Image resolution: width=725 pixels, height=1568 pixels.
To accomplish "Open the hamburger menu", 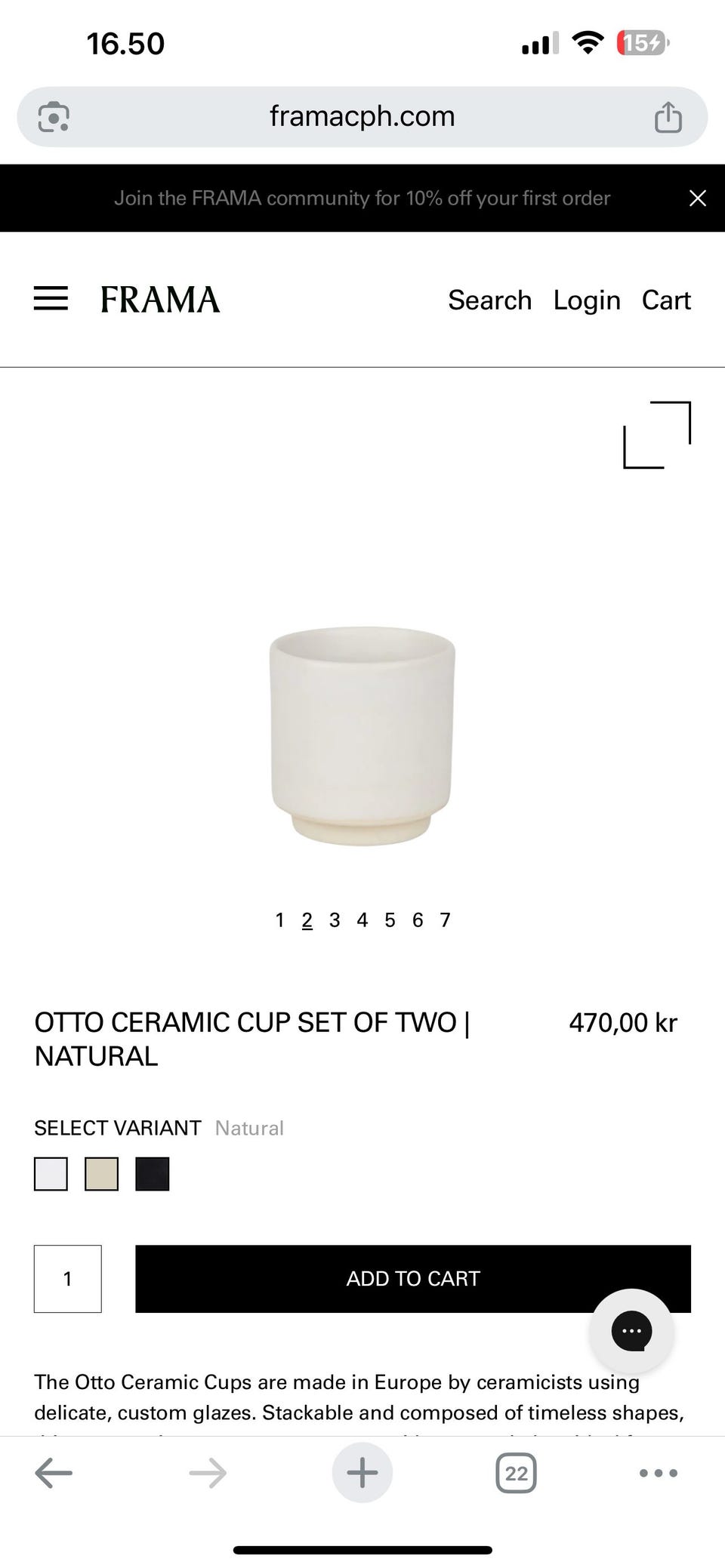I will (x=51, y=299).
